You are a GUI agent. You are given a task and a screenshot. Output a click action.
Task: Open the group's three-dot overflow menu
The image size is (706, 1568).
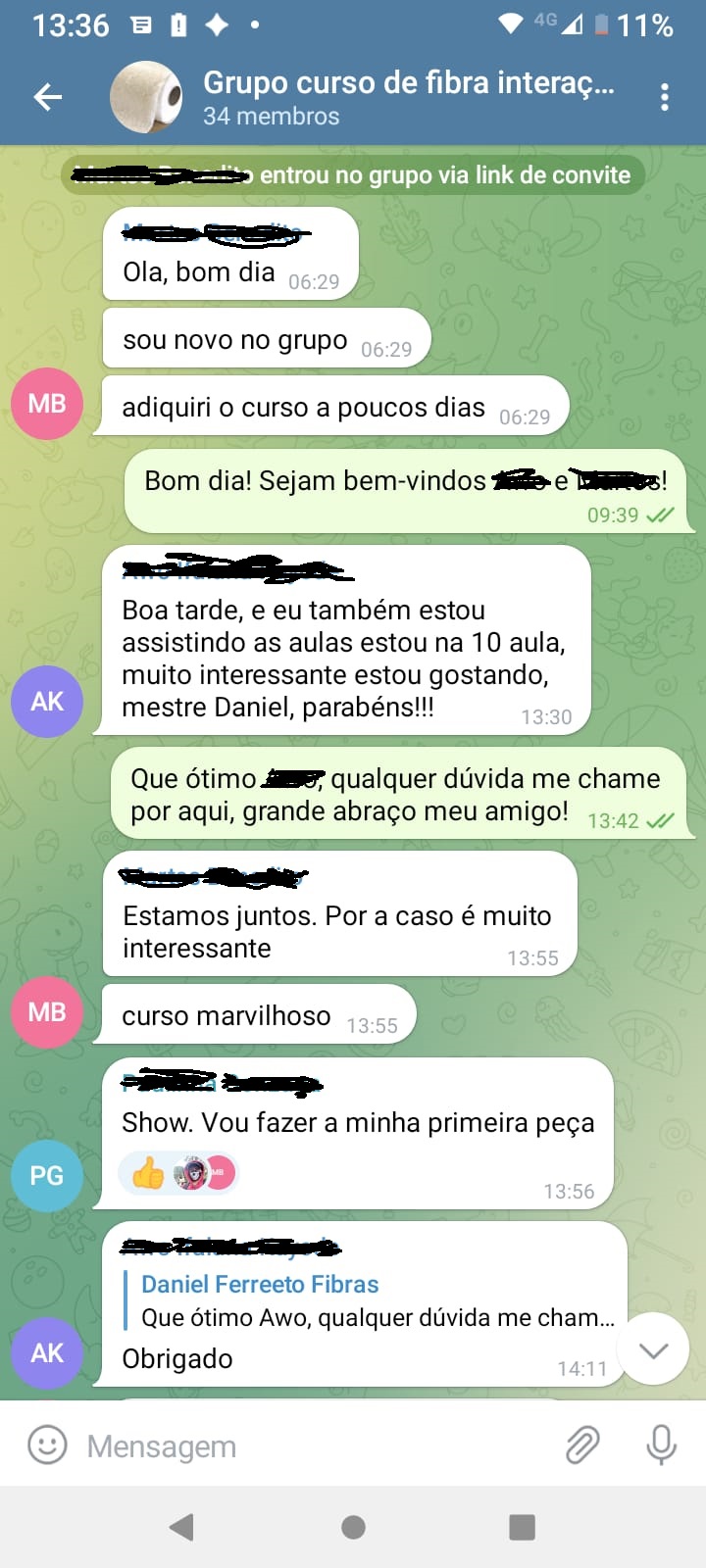pos(665,97)
